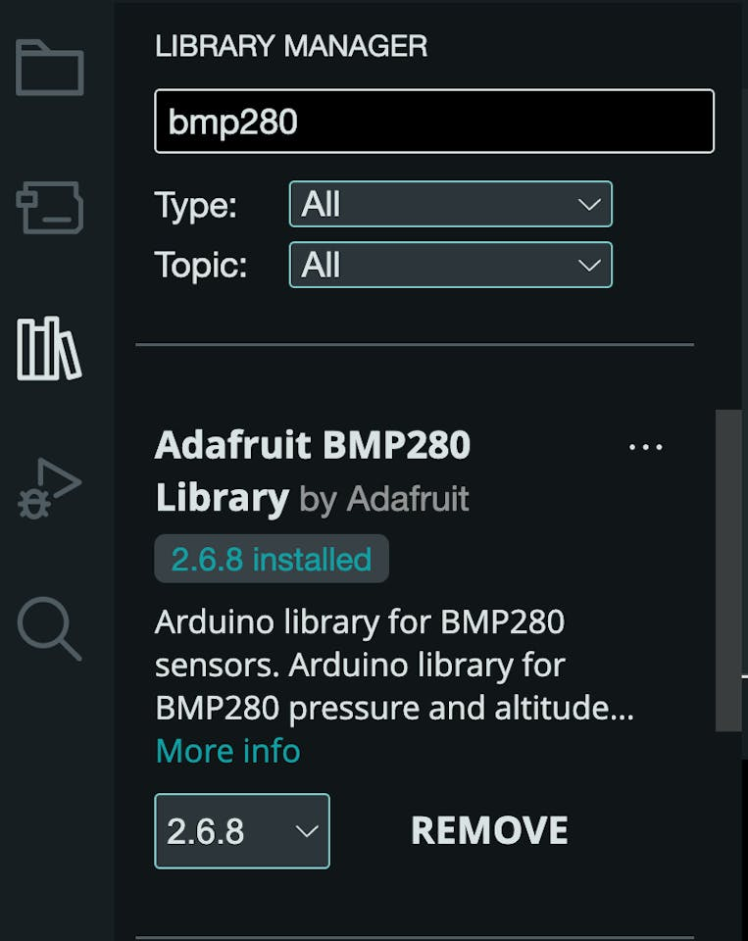Open the Search magnifier icon in sidebar

(x=49, y=629)
